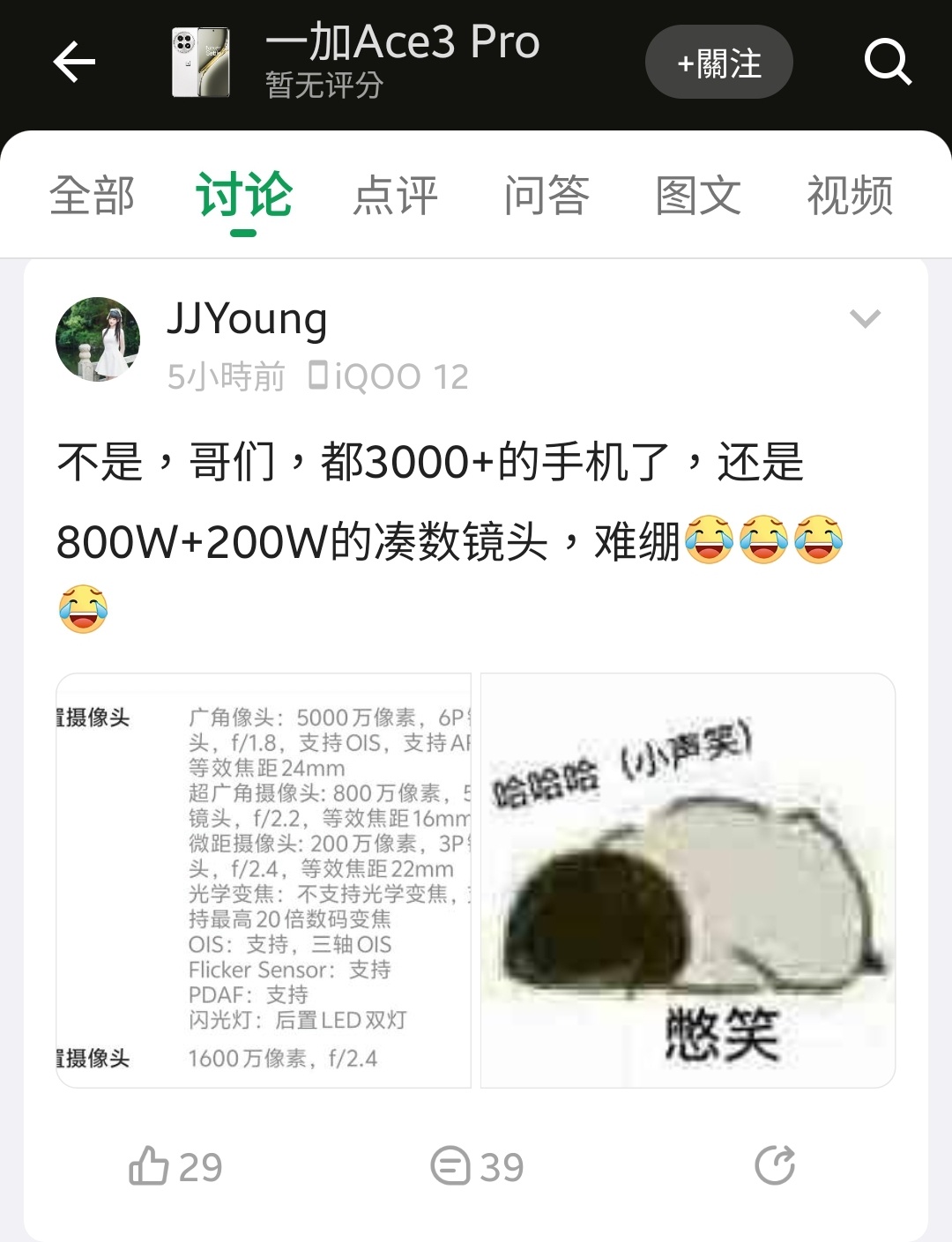This screenshot has height=1242, width=952.
Task: Tap the +關注 follow button
Action: point(718,63)
